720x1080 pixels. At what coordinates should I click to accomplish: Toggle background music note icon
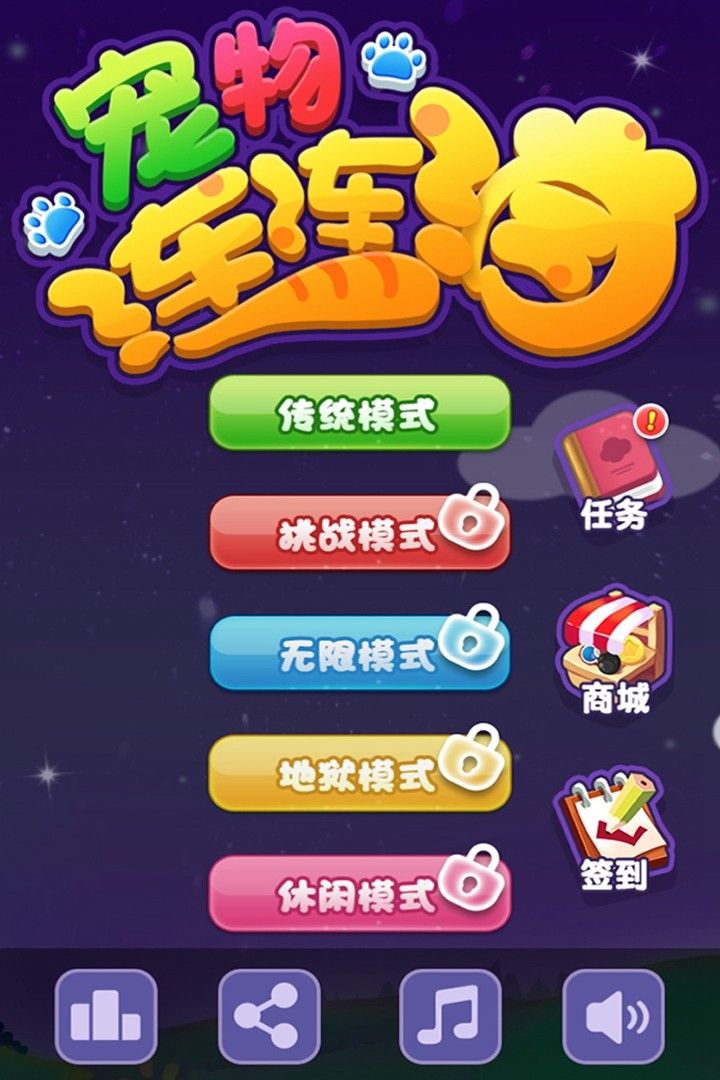click(x=450, y=1017)
